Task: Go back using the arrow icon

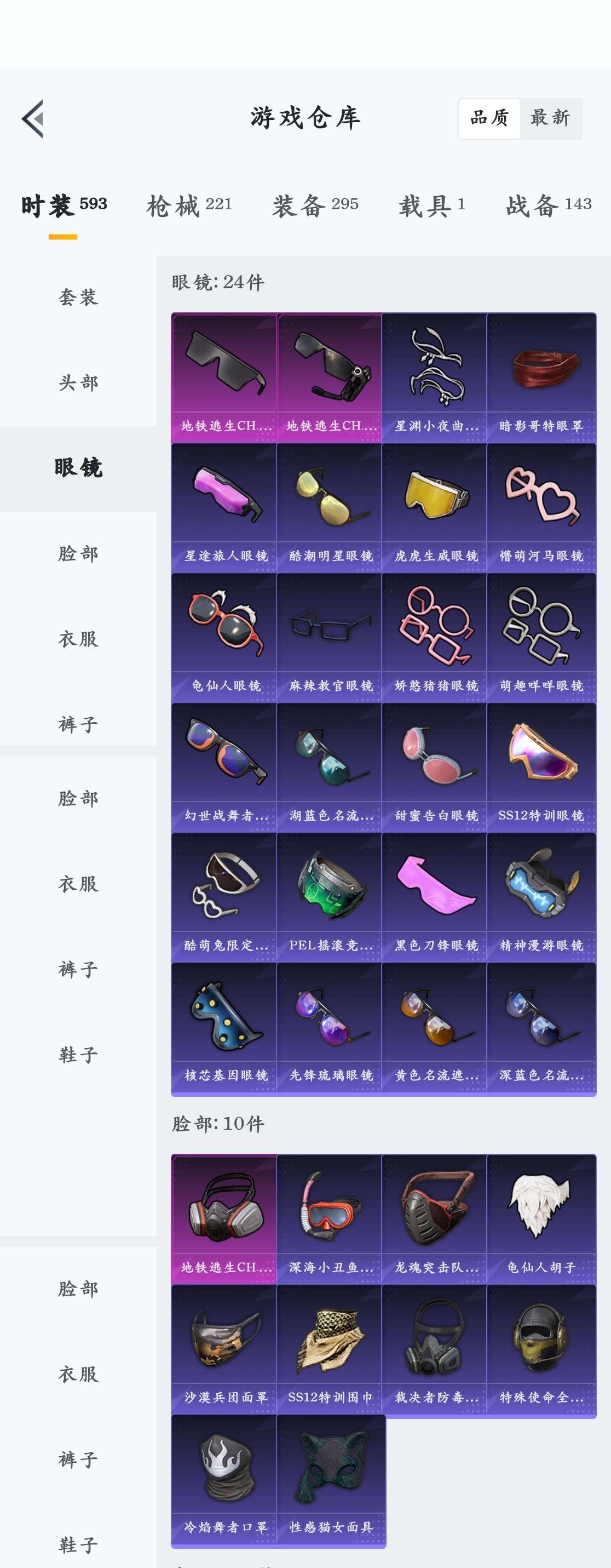Action: coord(33,119)
